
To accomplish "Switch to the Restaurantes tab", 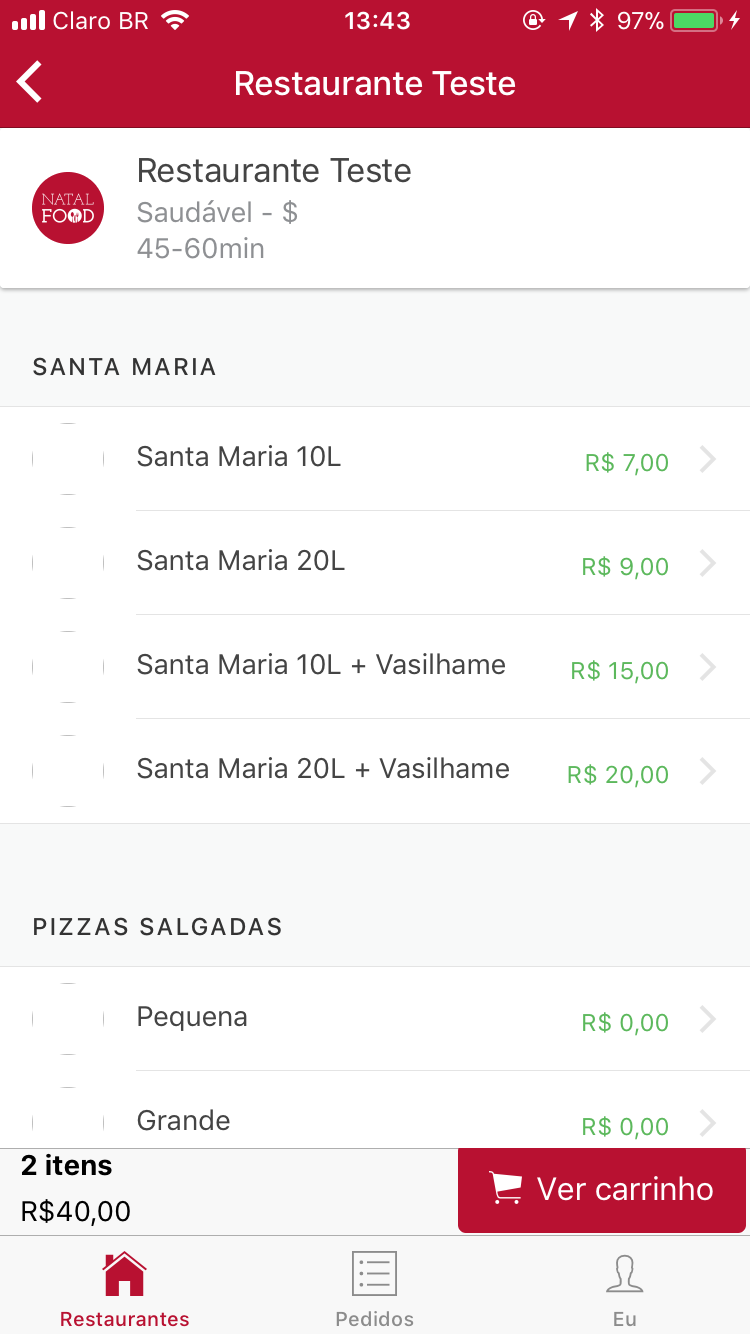I will 124,1288.
